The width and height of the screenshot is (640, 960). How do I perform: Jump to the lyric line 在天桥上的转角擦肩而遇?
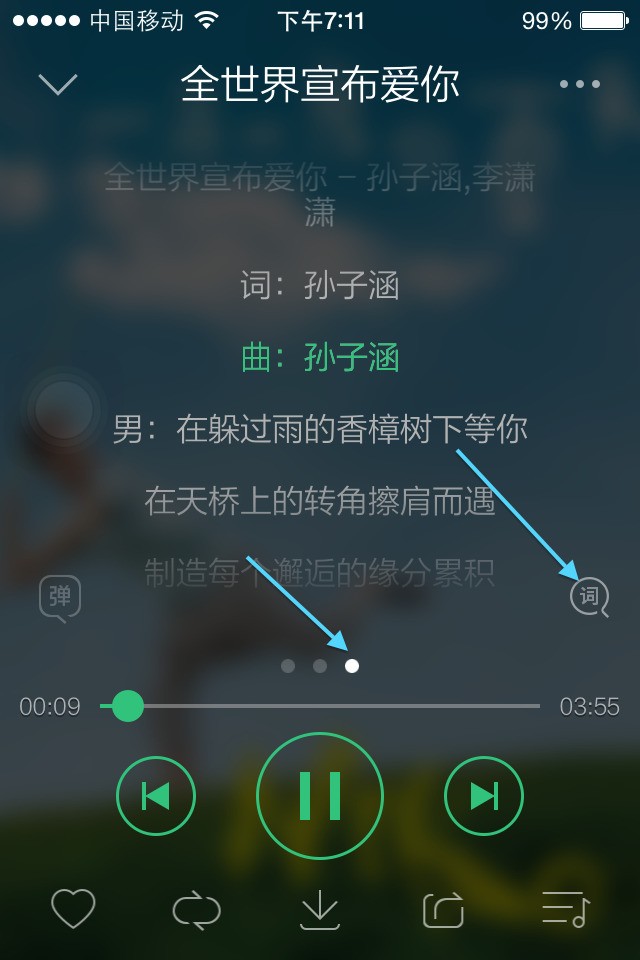click(320, 501)
